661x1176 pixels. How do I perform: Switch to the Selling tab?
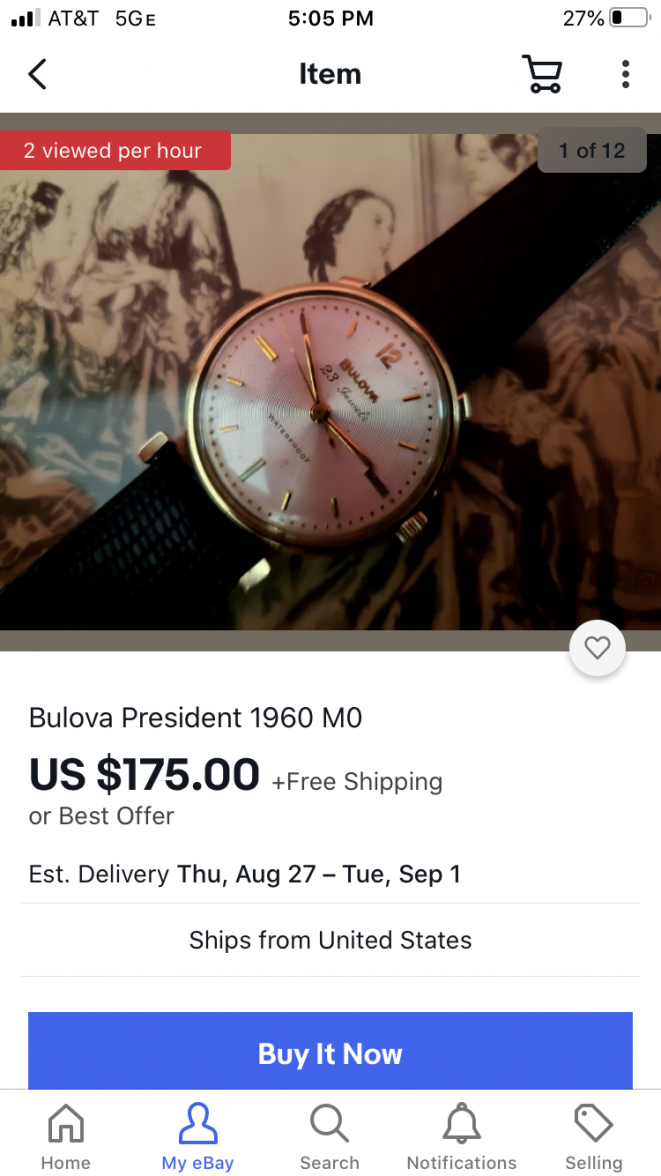[x=593, y=1136]
